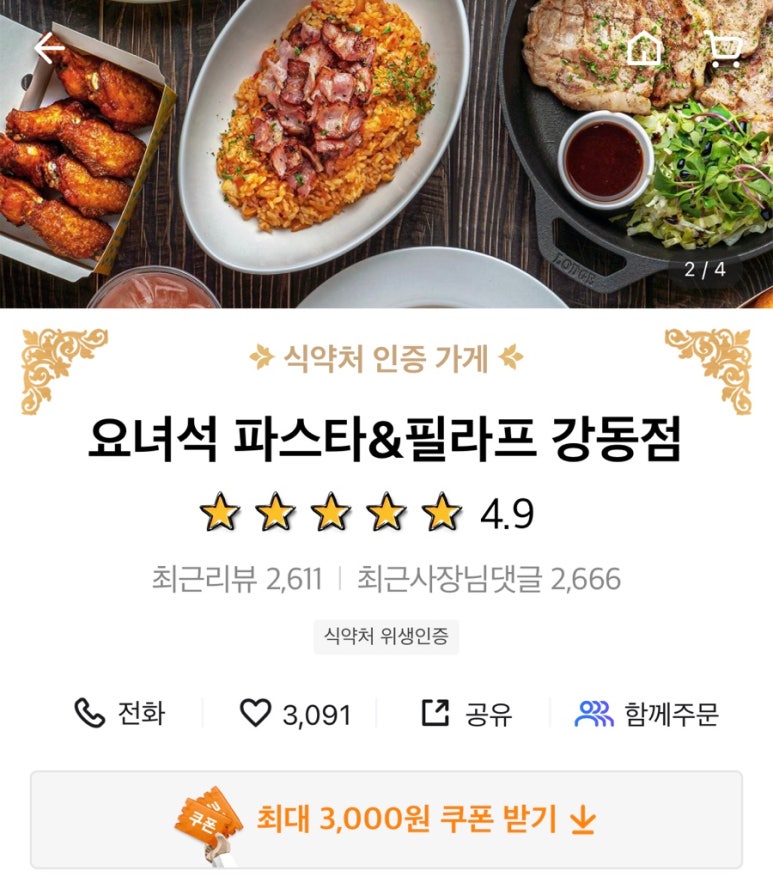
Task: Share this store via 공유
Action: coord(466,714)
